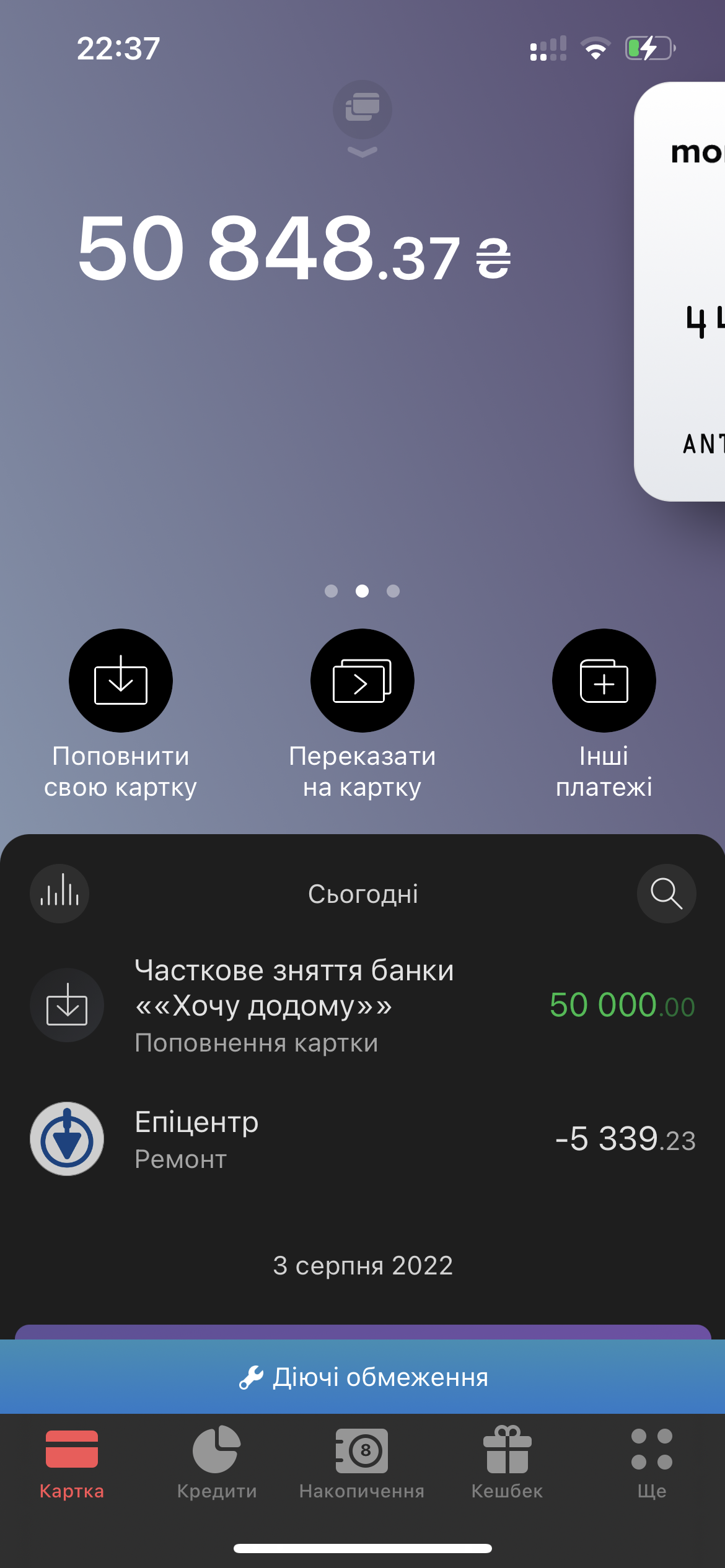The width and height of the screenshot is (725, 1568).
Task: Open the other payments icon
Action: pos(603,680)
